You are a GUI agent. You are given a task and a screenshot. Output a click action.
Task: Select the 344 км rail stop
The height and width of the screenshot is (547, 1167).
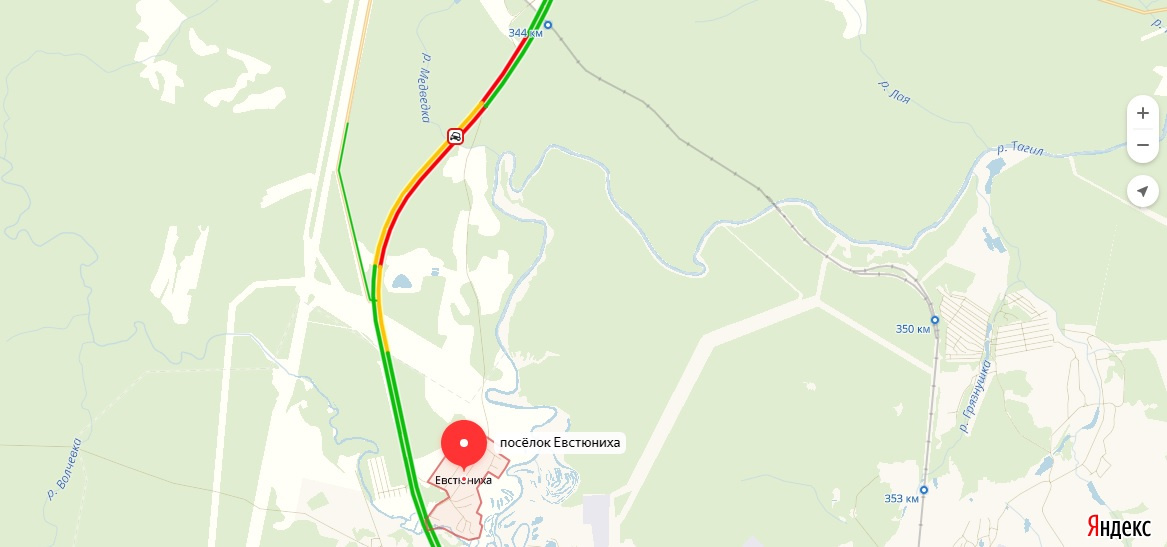(x=547, y=25)
